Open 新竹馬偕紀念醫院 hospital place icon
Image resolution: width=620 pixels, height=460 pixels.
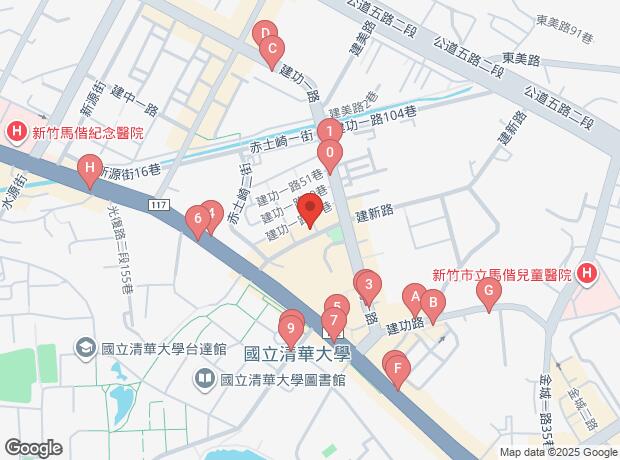pos(16,132)
